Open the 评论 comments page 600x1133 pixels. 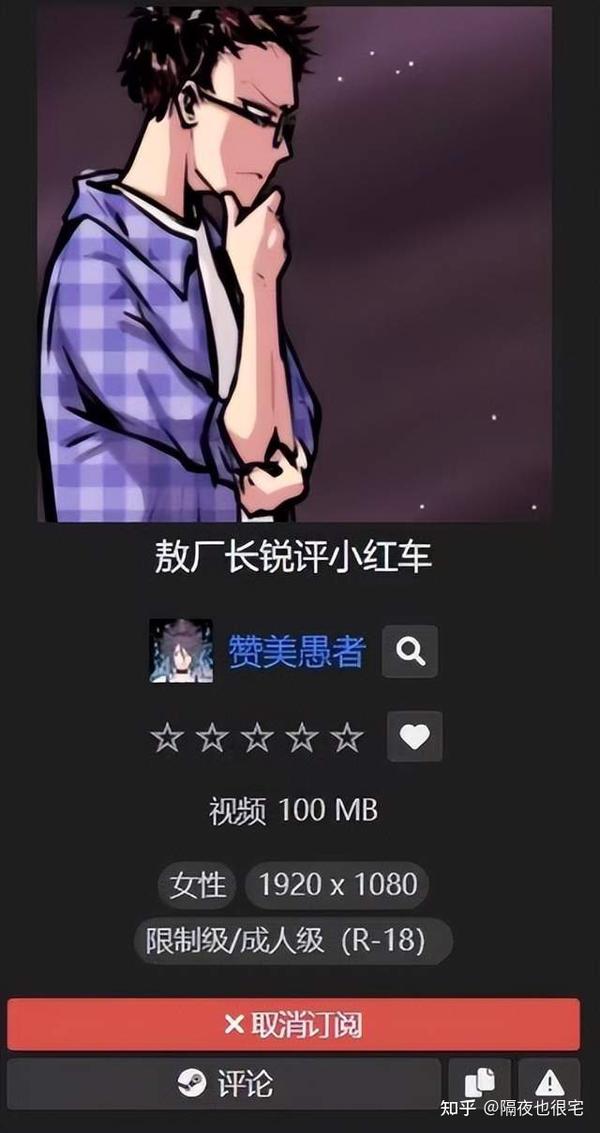pyautogui.click(x=224, y=1083)
